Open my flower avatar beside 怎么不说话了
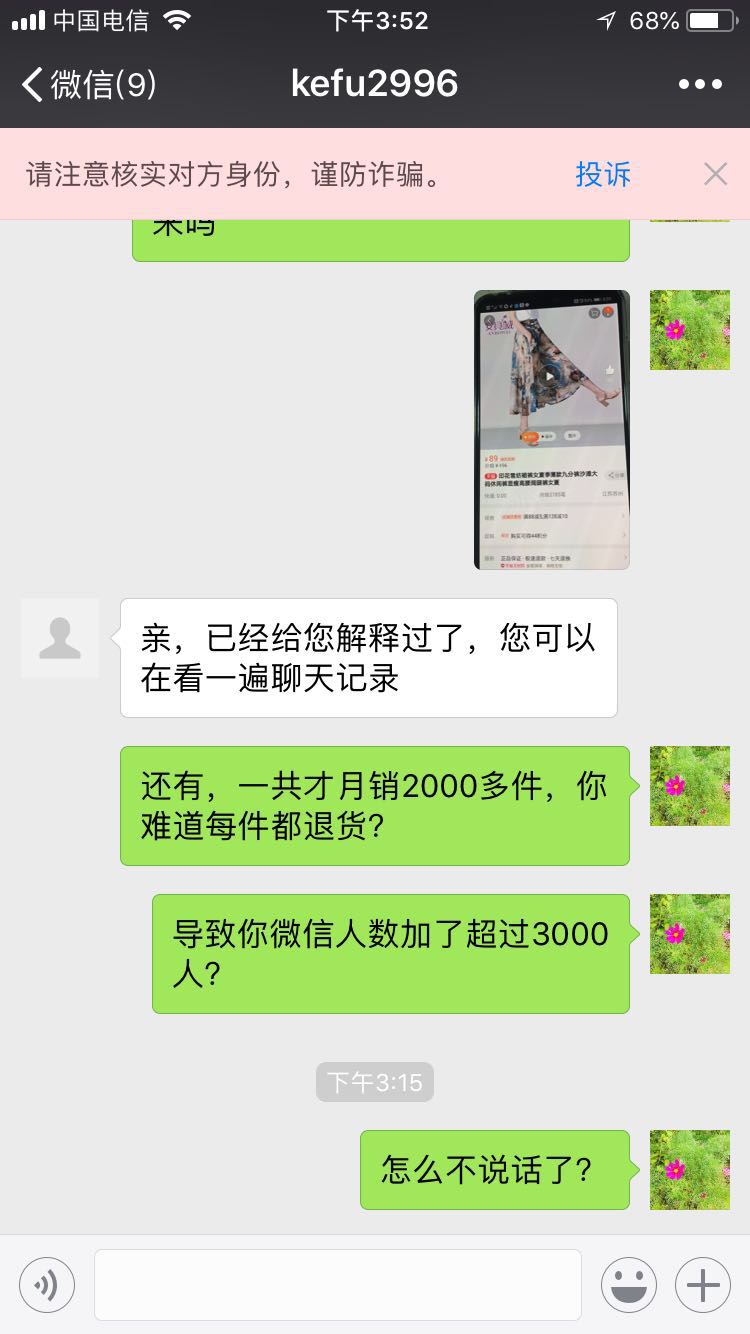The image size is (750, 1334). tap(689, 1170)
